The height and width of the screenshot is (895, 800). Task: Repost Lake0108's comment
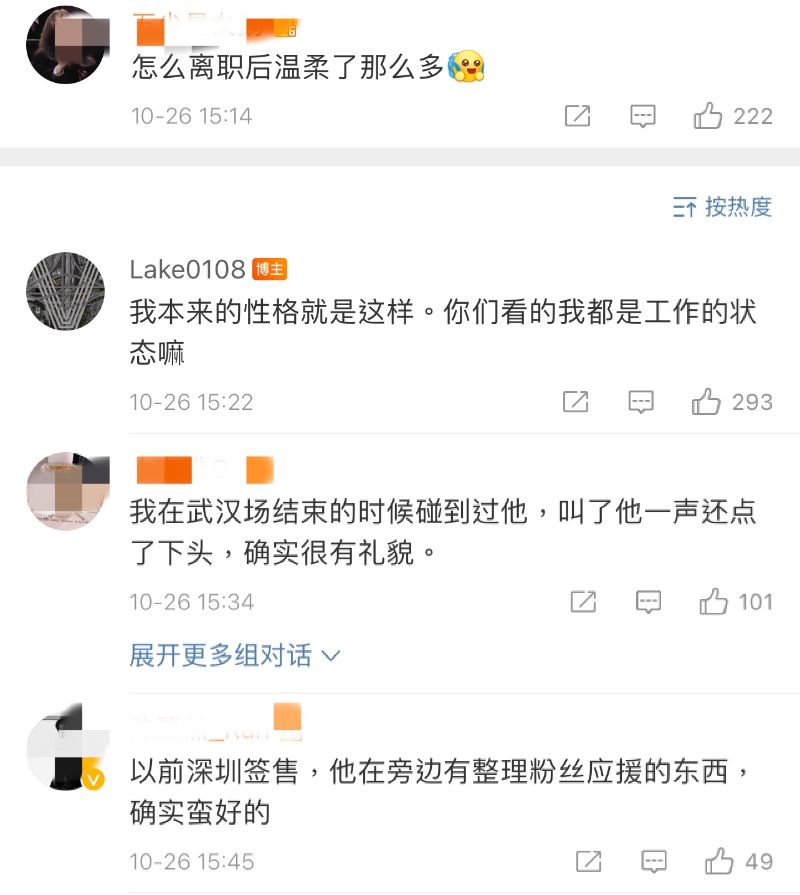(x=575, y=402)
